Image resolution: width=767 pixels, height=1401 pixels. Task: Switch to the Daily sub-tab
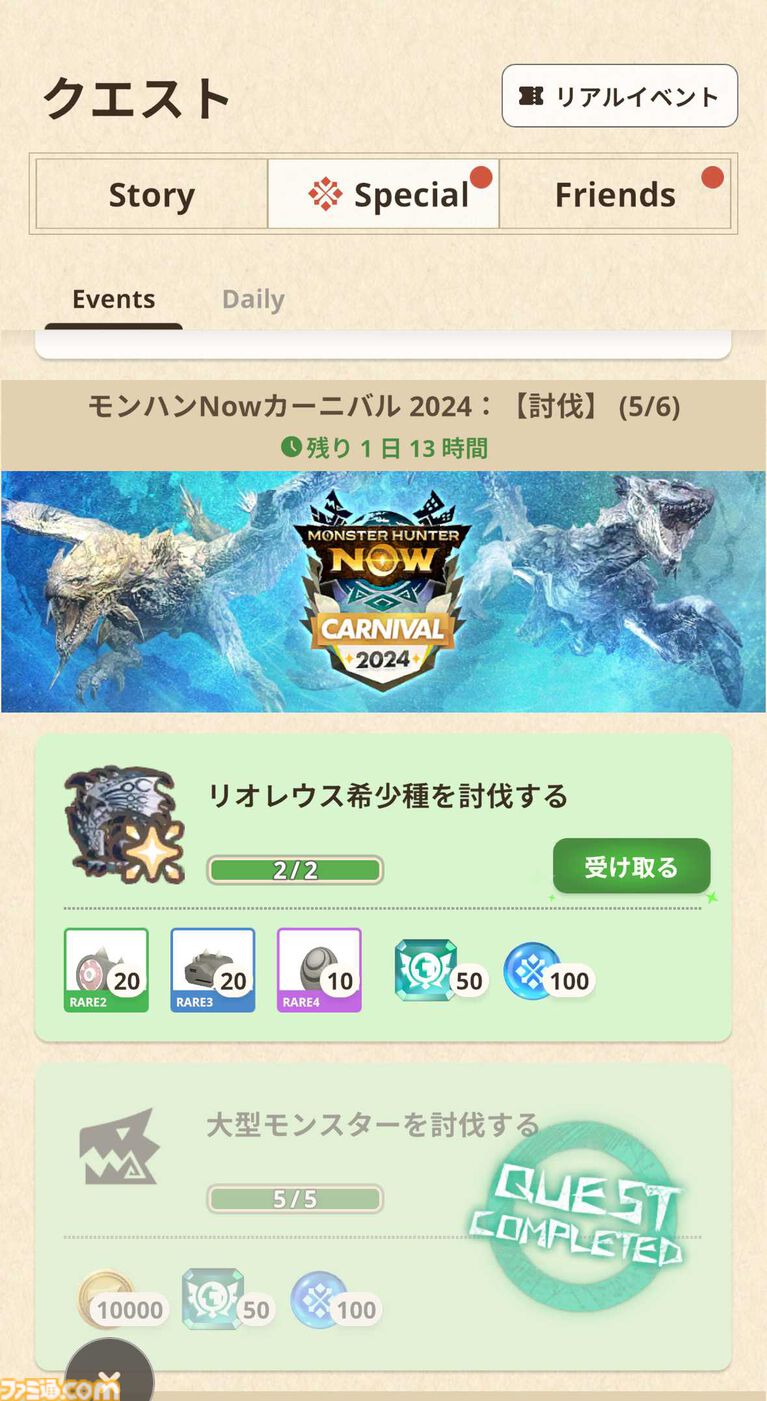[x=253, y=300]
